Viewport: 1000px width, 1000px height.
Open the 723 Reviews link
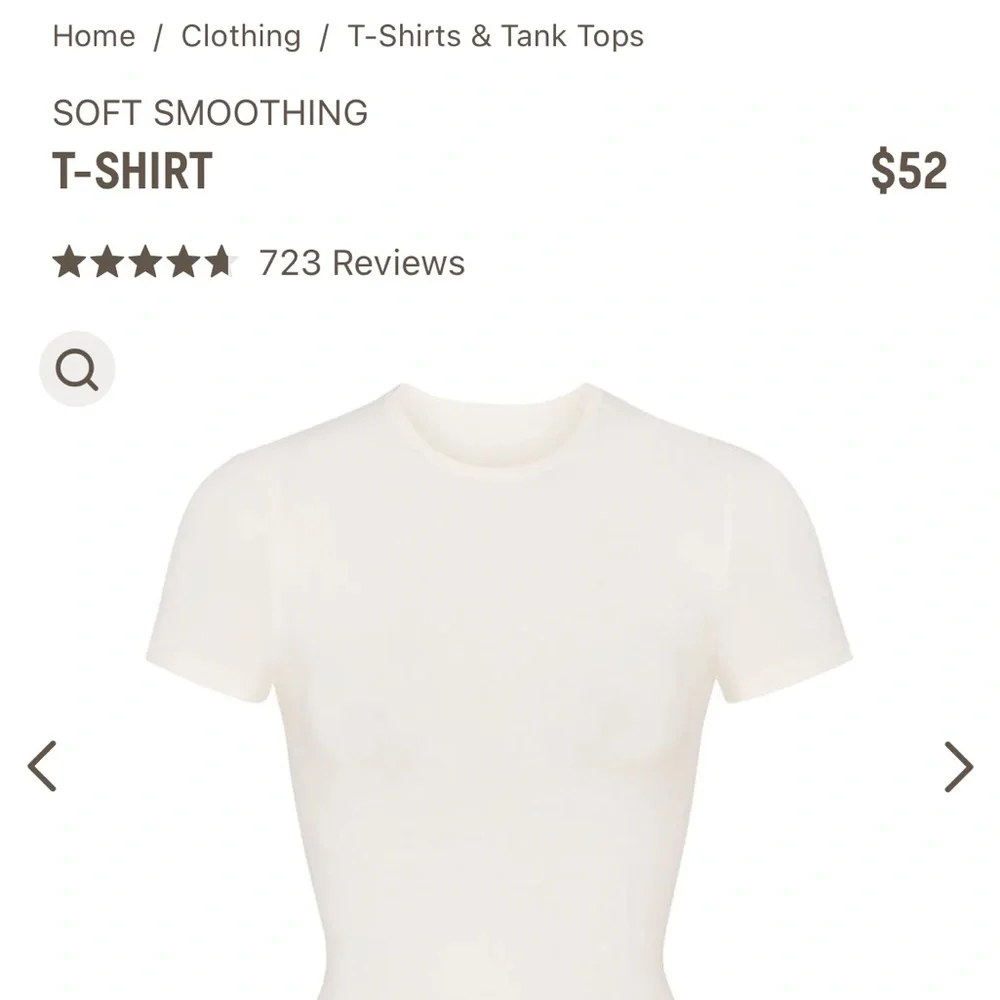(362, 263)
